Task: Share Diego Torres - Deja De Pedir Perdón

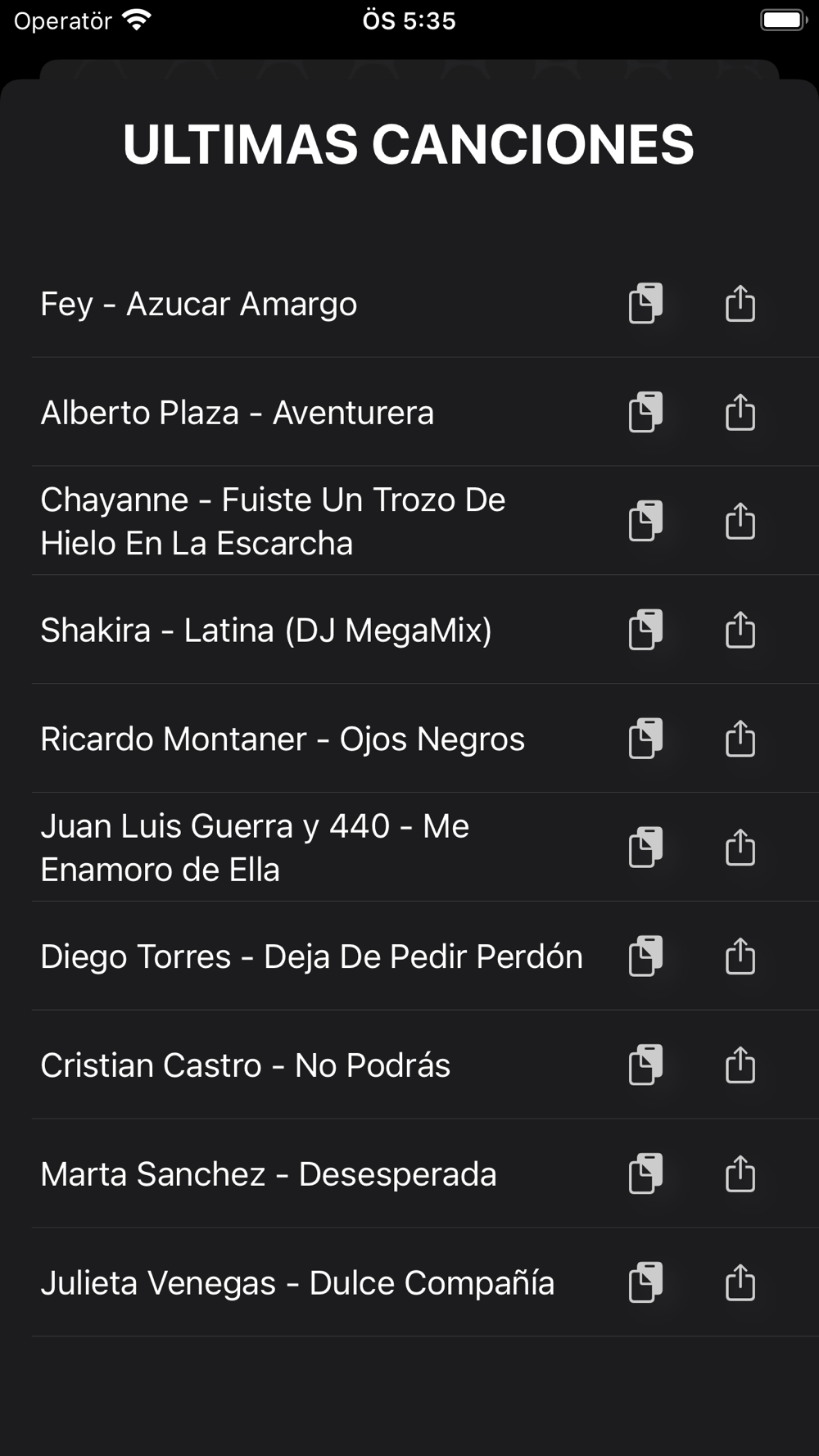Action: (740, 956)
